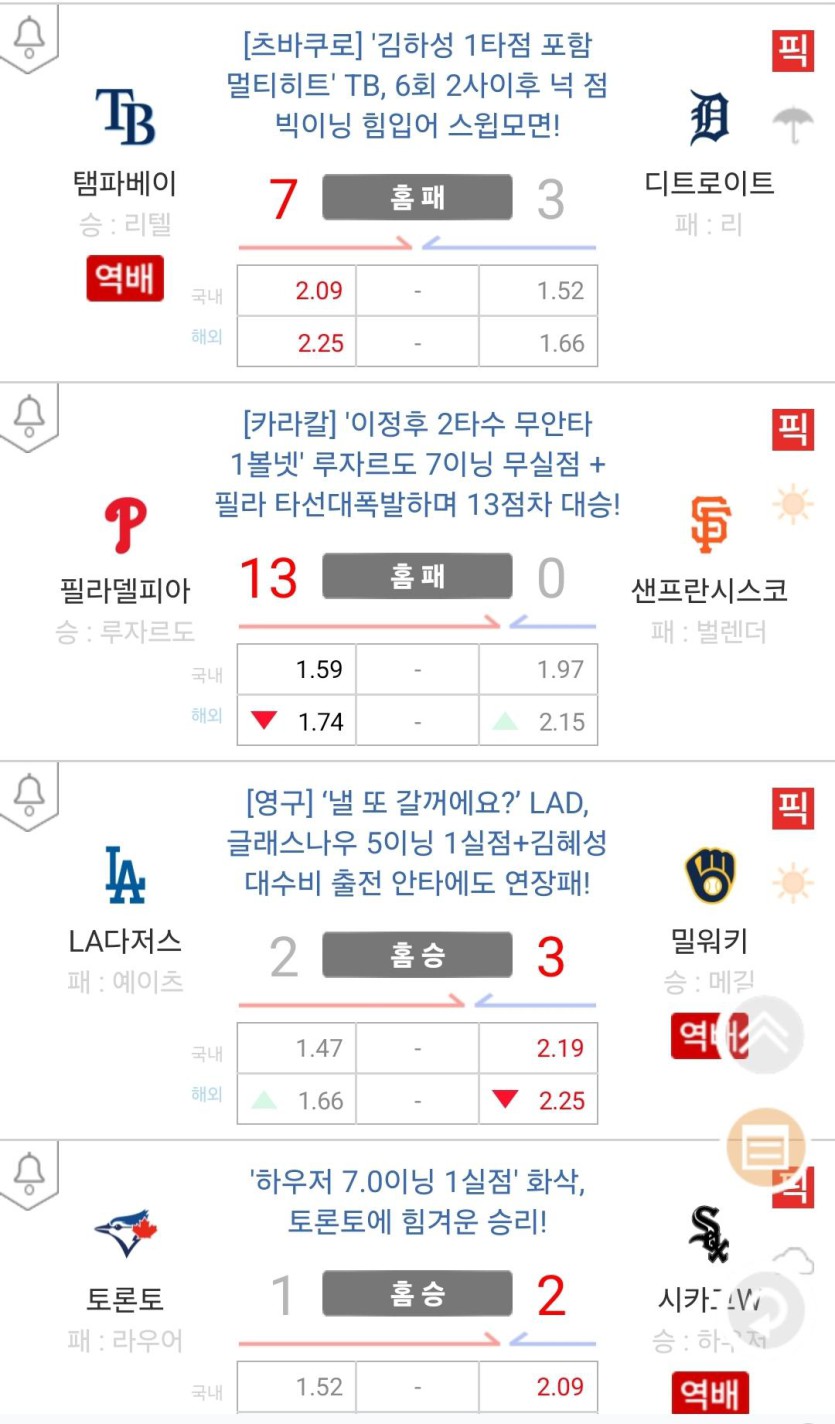Toggle alert bell for LA Dodgers vs Milwaukee
This screenshot has width=835, height=1424.
tap(30, 792)
